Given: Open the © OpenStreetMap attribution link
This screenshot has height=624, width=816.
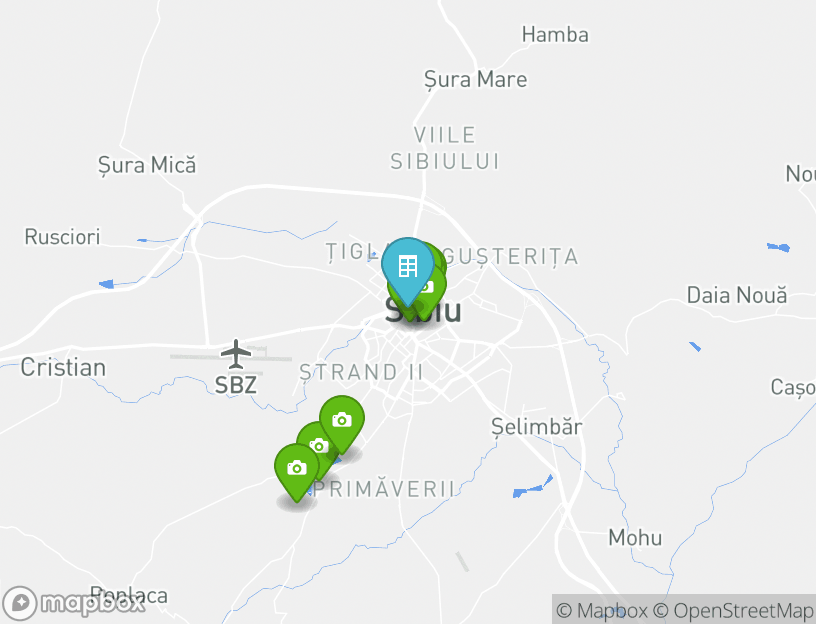Looking at the screenshot, I should click(733, 610).
